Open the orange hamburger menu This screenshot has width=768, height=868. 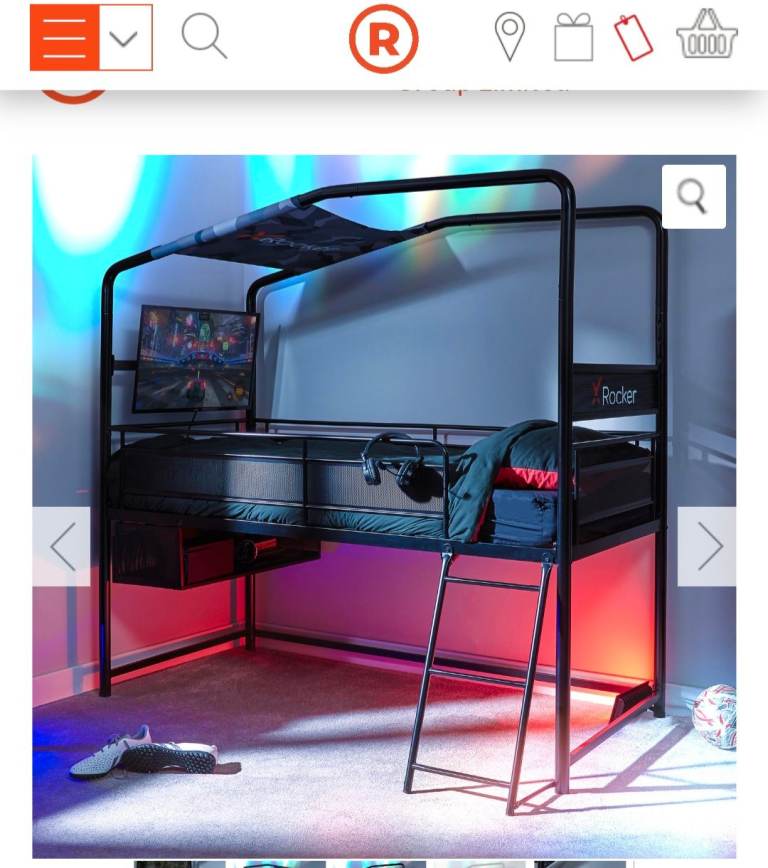[x=65, y=38]
